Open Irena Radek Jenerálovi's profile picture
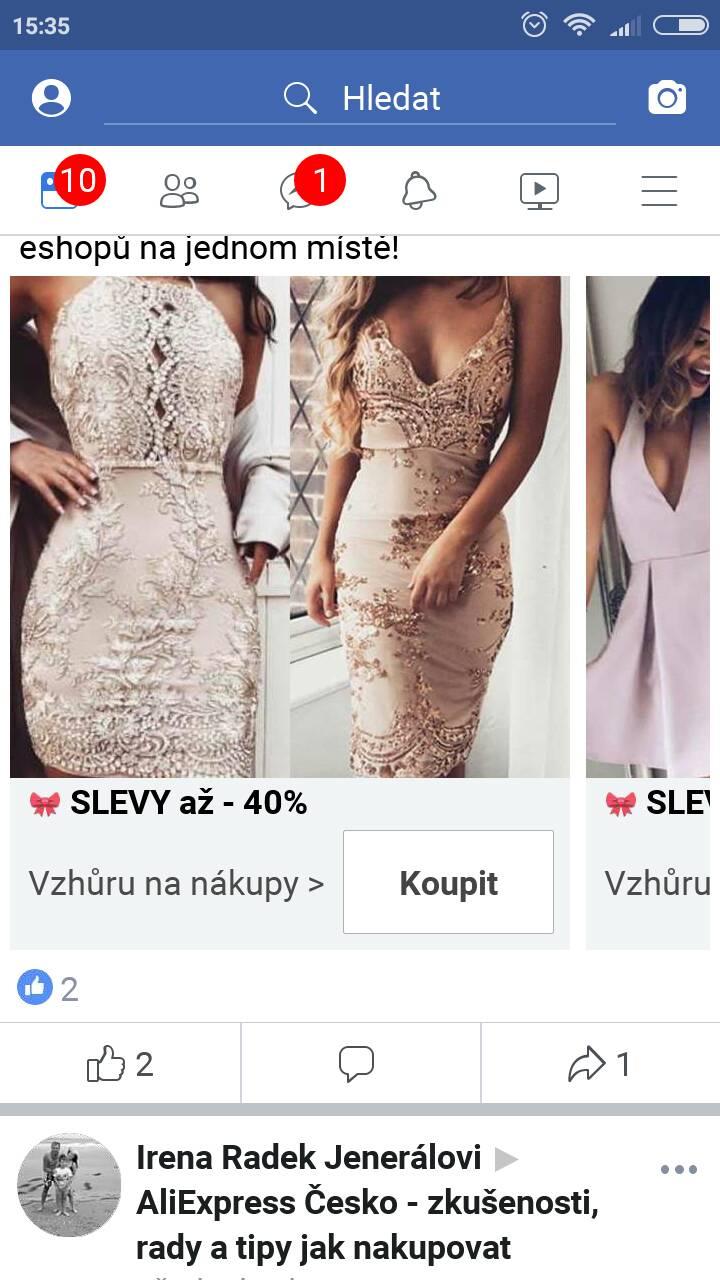Image resolution: width=720 pixels, height=1280 pixels. 69,1185
